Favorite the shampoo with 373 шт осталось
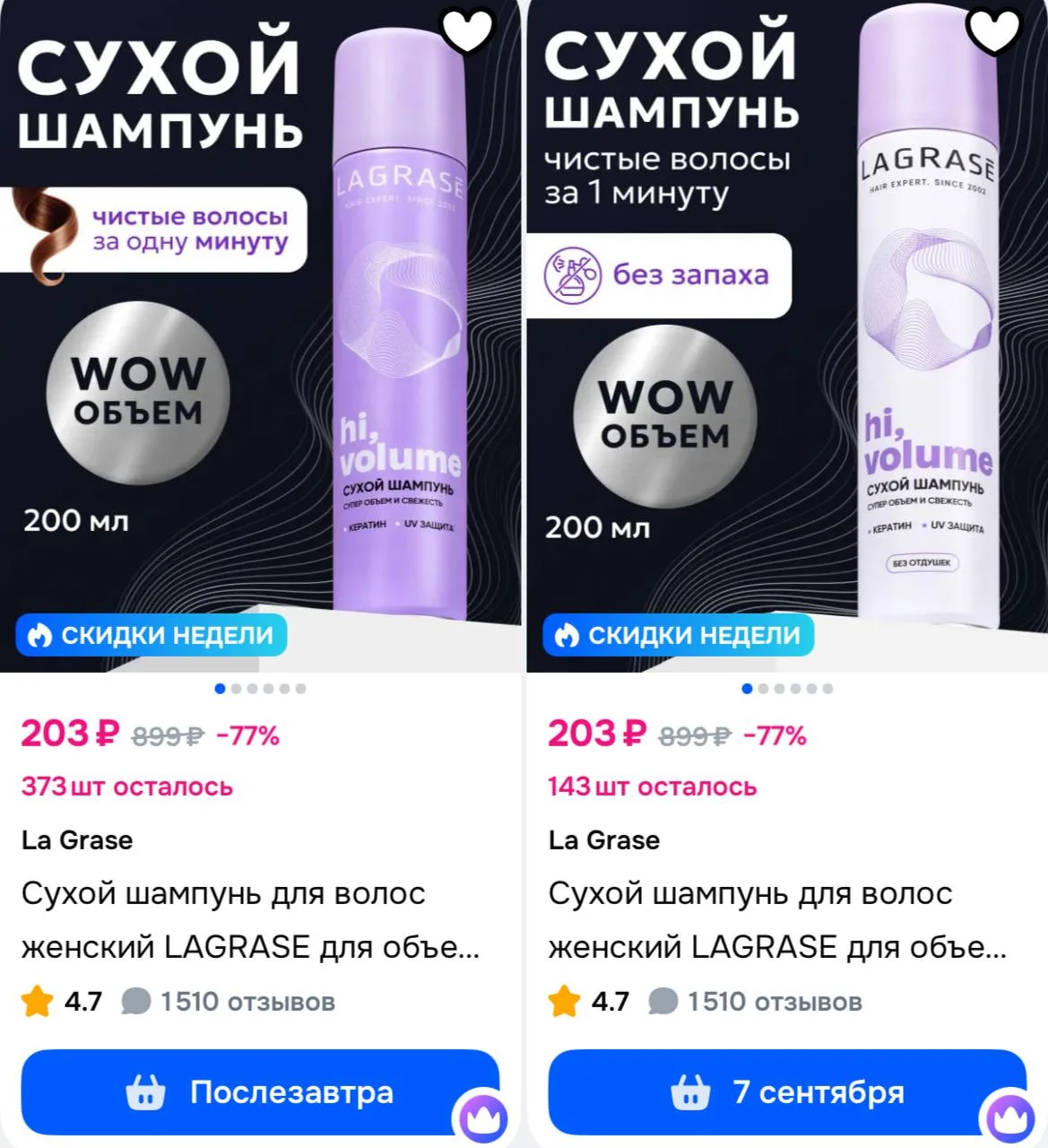This screenshot has height=1148, width=1048. (x=469, y=31)
